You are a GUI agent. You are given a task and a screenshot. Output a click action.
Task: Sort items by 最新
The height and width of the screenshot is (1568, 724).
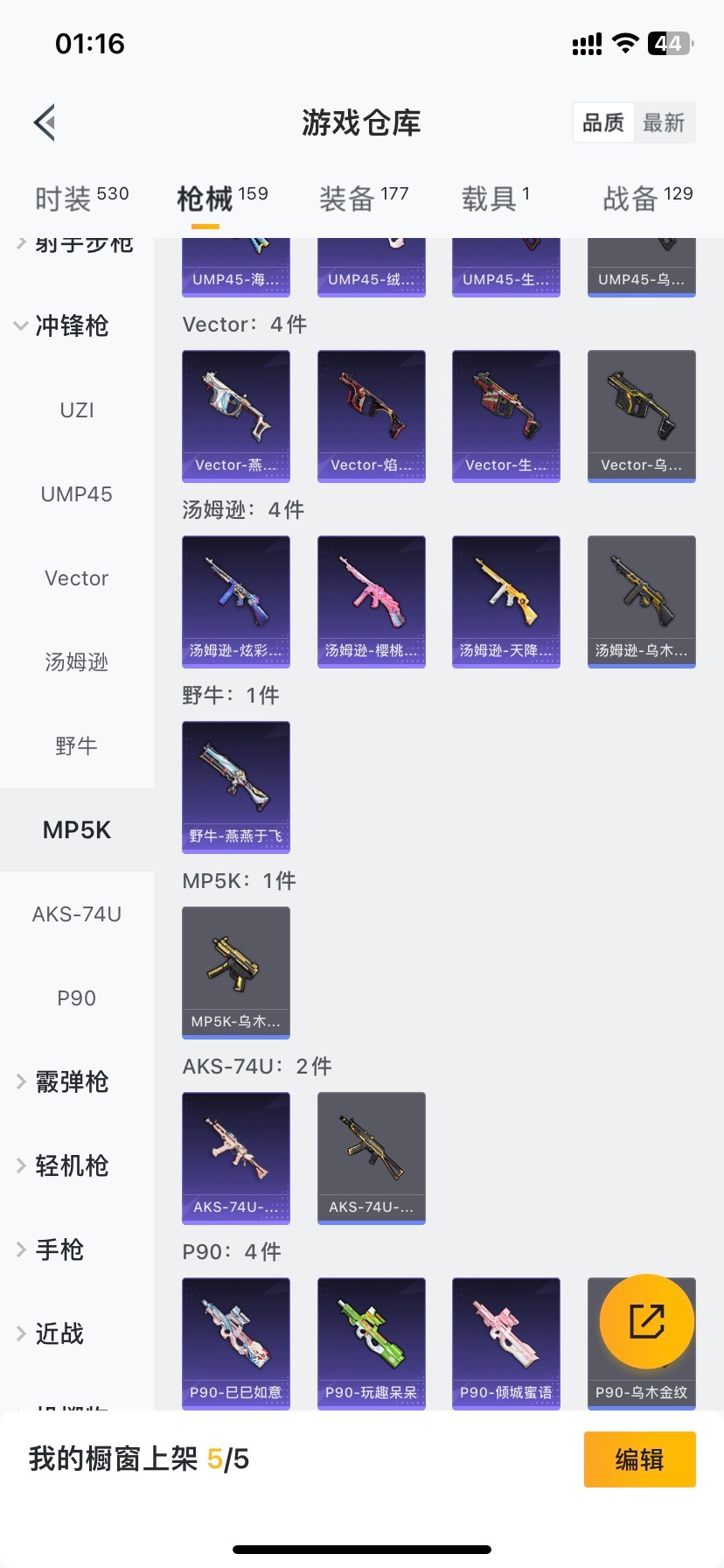(664, 122)
